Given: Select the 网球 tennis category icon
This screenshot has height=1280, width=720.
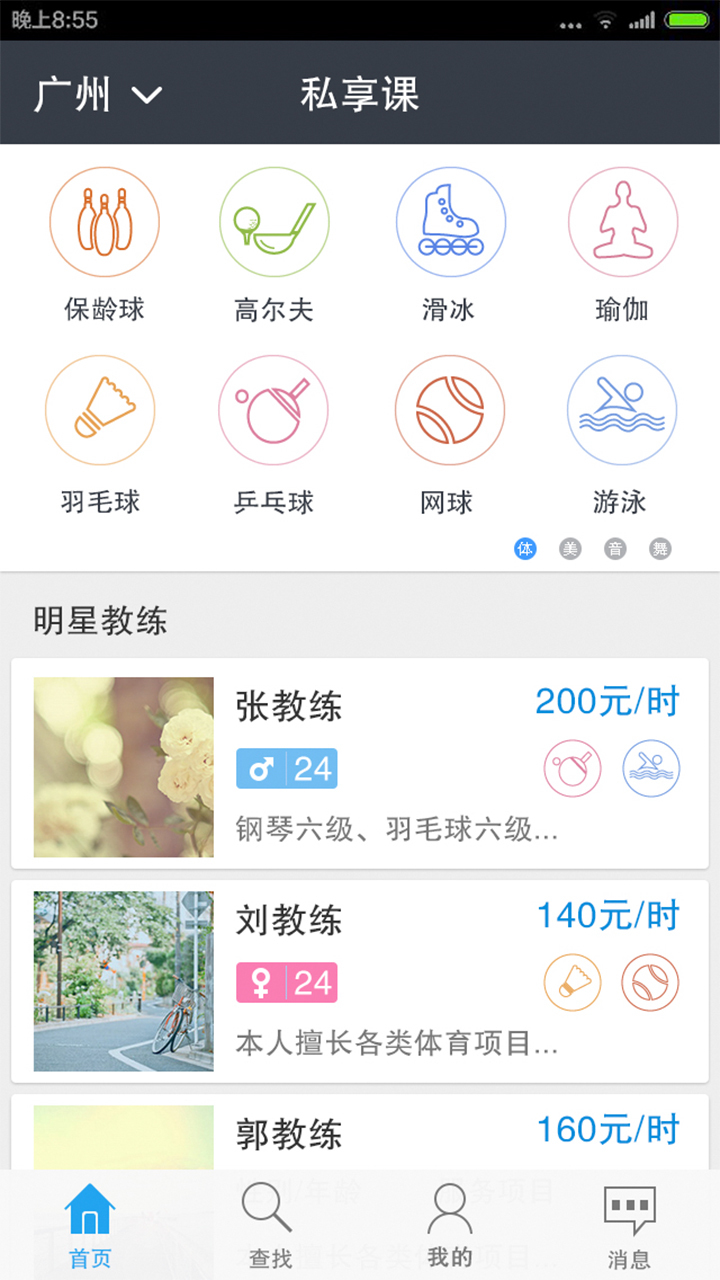Looking at the screenshot, I should click(450, 410).
